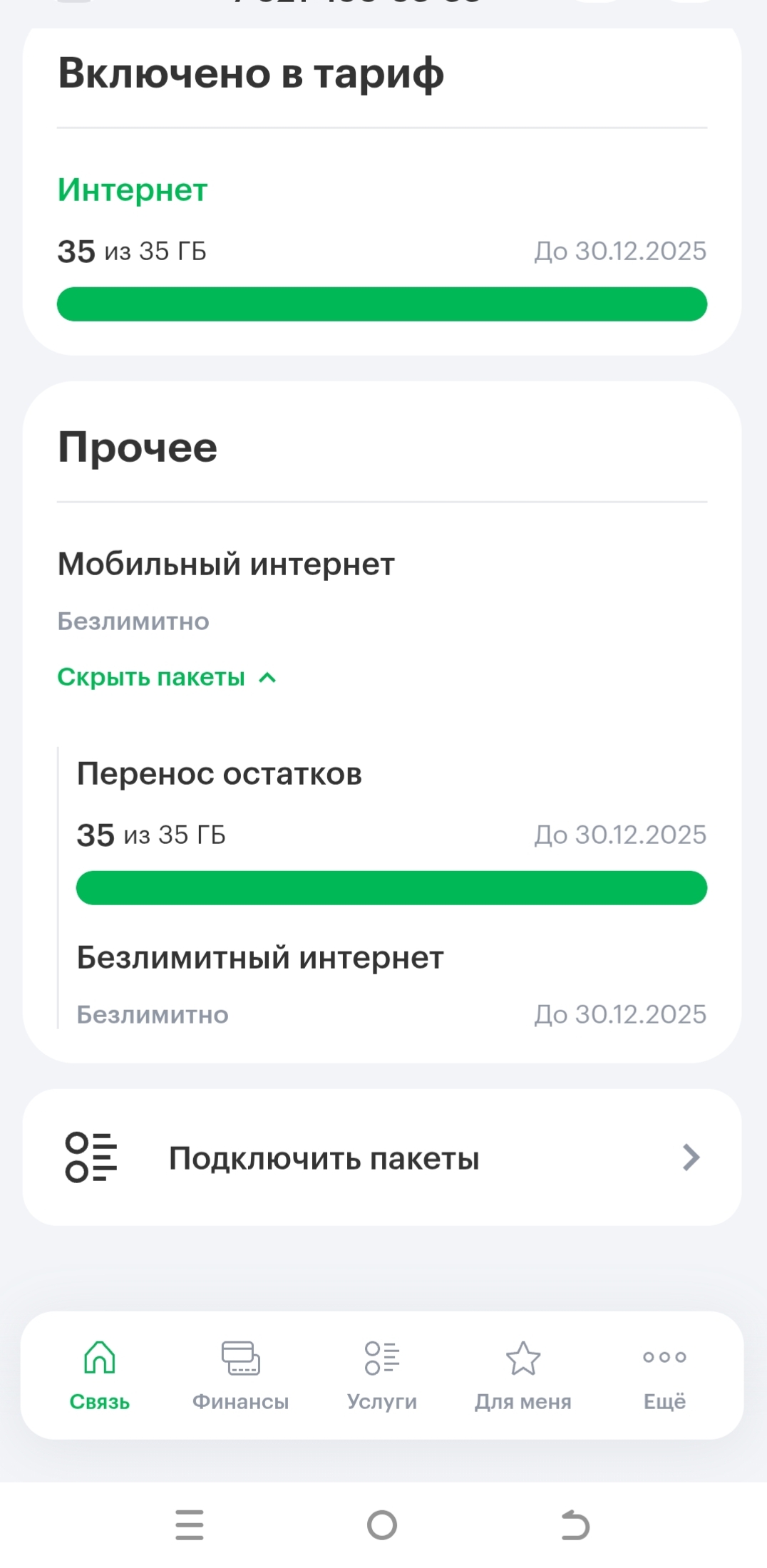
Task: Tap the system back button
Action: click(x=575, y=1525)
